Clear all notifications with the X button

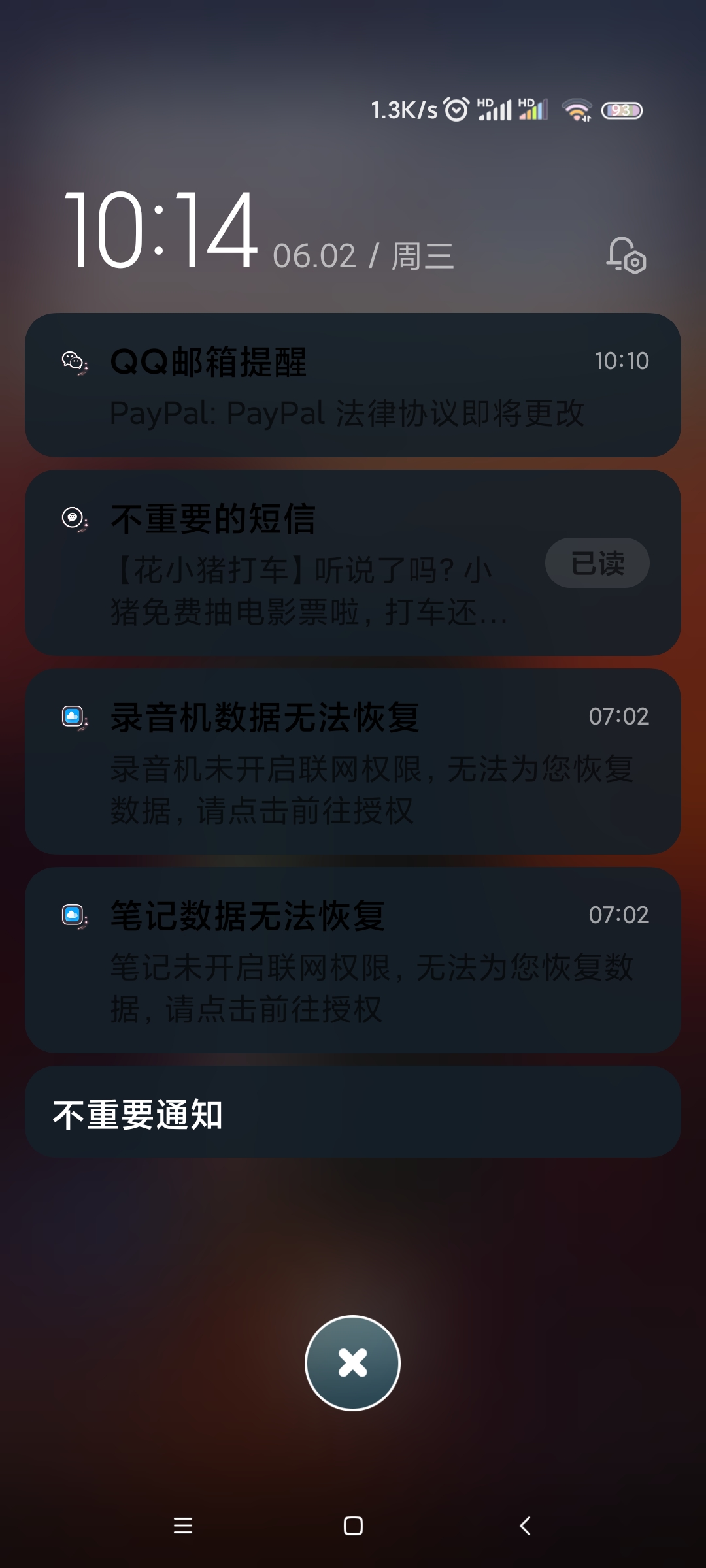pyautogui.click(x=353, y=1363)
